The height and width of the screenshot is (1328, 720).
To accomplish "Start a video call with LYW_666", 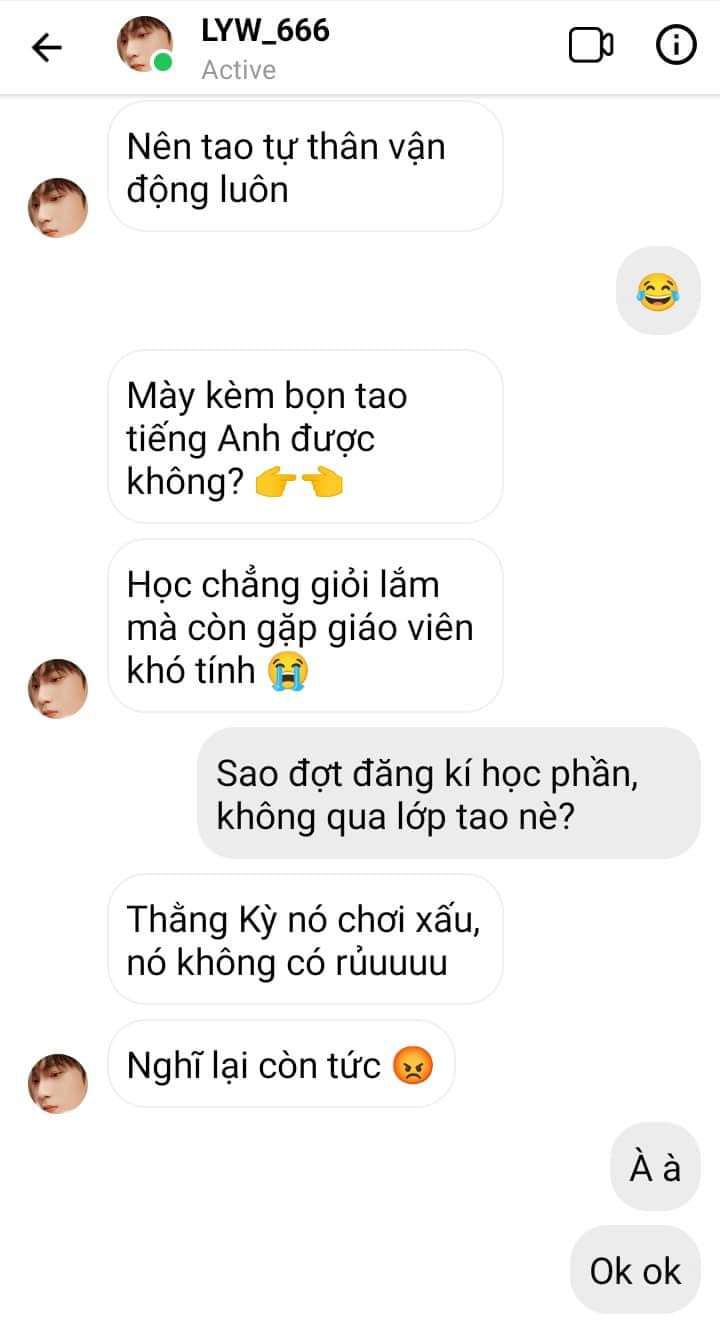I will tap(591, 46).
